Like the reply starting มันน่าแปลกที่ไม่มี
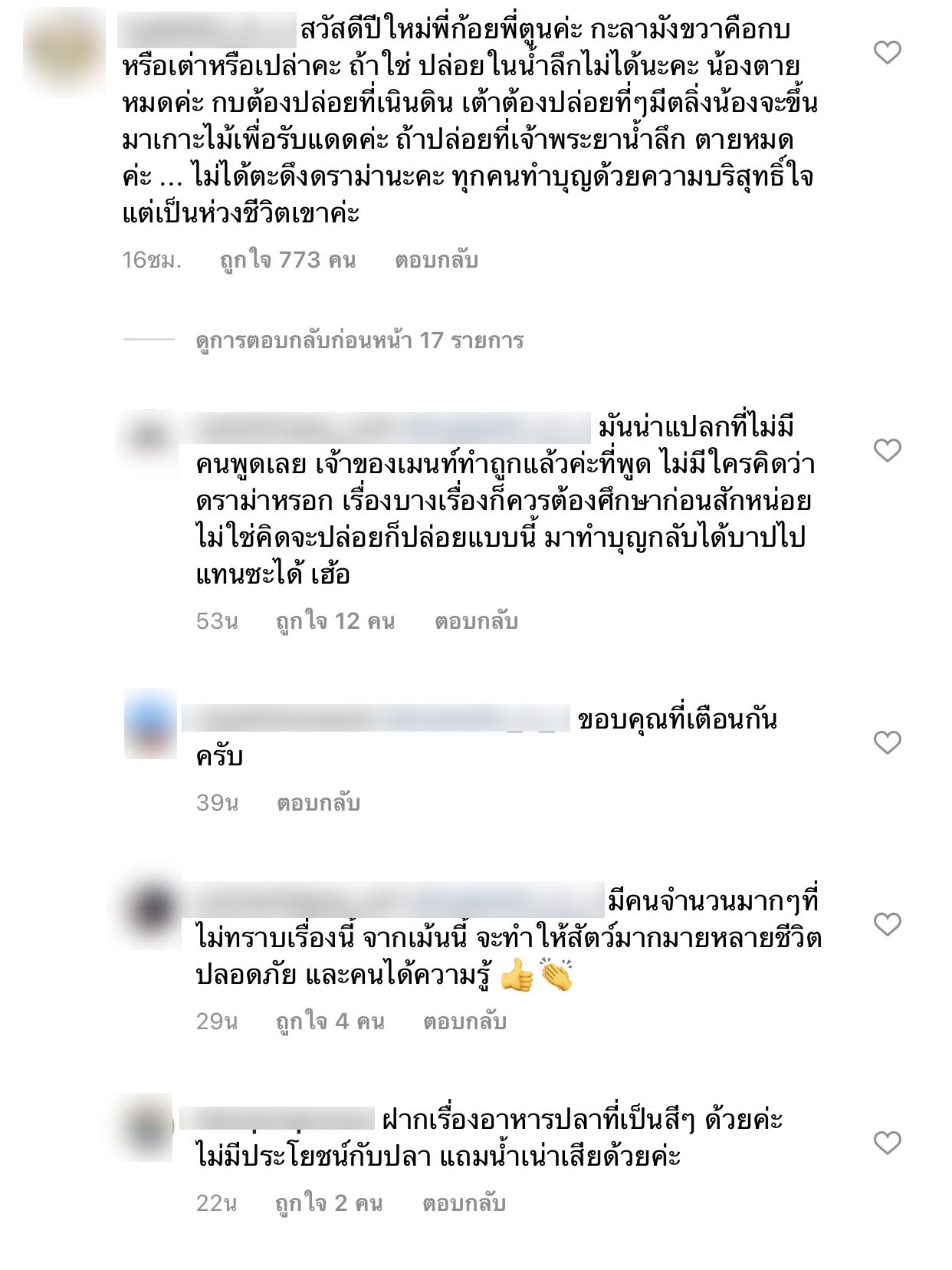This screenshot has height=1270, width=952. (x=887, y=450)
